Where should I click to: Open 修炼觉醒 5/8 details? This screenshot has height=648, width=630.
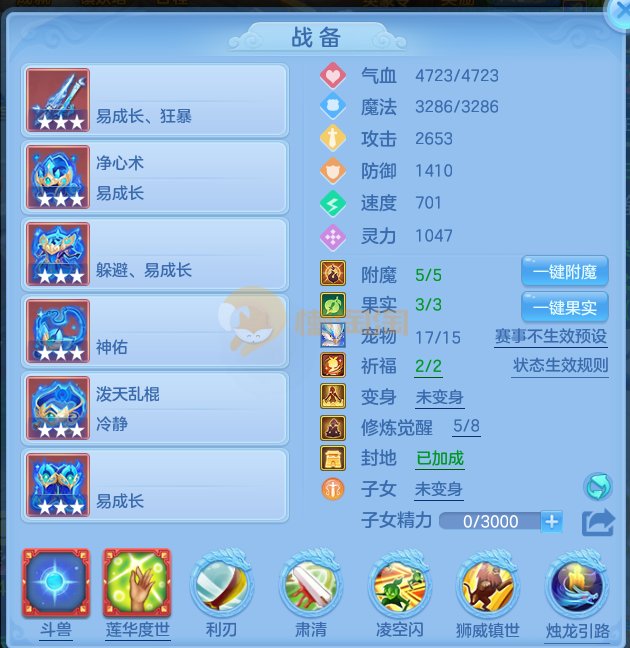pos(466,427)
